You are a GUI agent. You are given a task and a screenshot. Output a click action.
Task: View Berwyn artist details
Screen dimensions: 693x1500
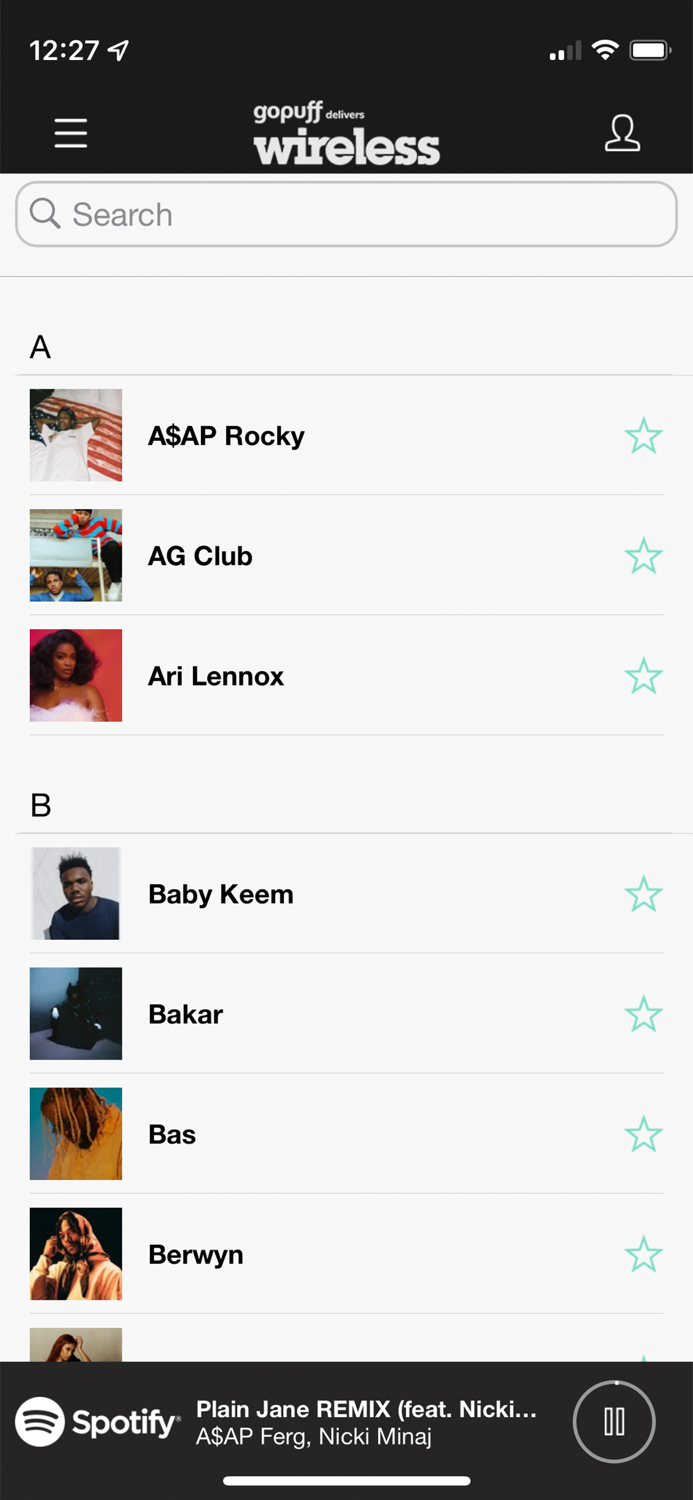point(196,1254)
